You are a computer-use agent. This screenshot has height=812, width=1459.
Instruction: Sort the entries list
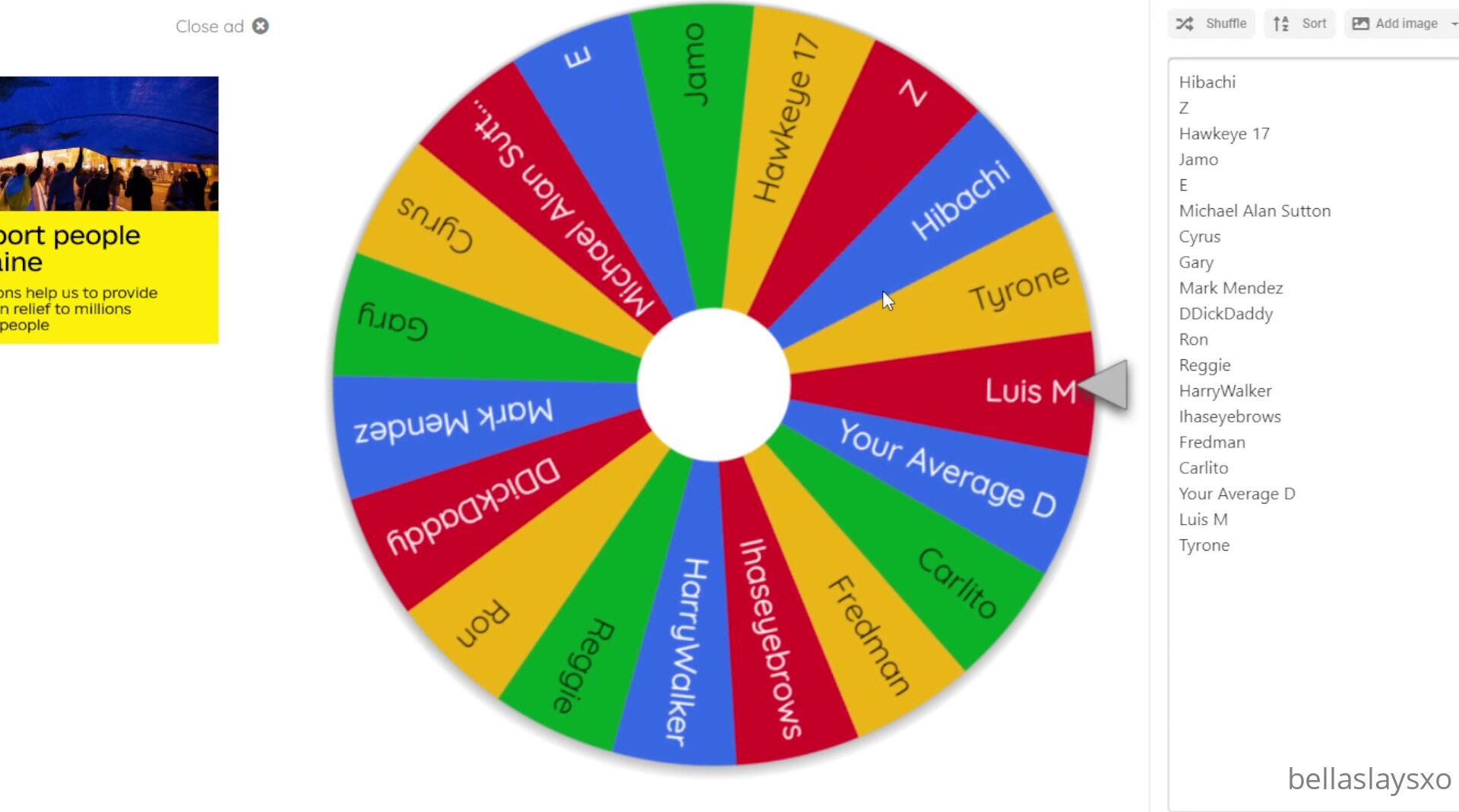tap(1300, 24)
